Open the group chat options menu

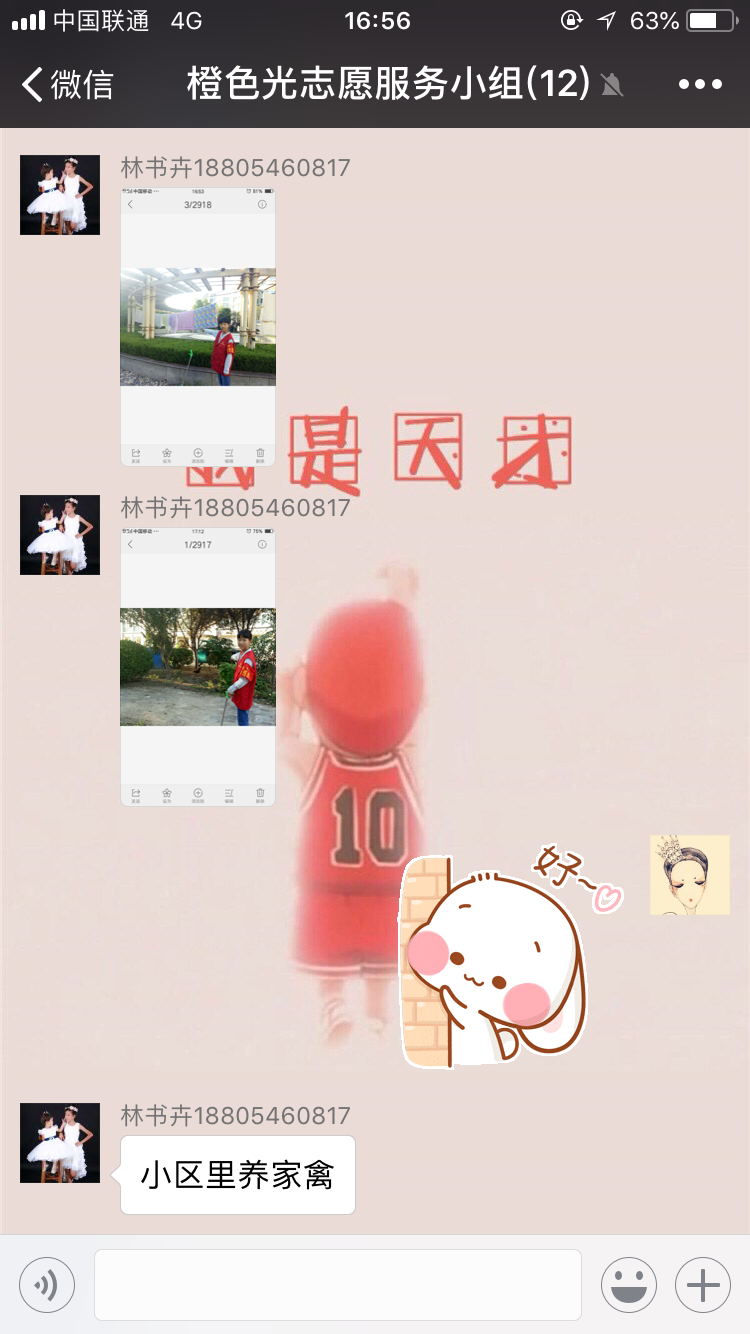pos(700,84)
